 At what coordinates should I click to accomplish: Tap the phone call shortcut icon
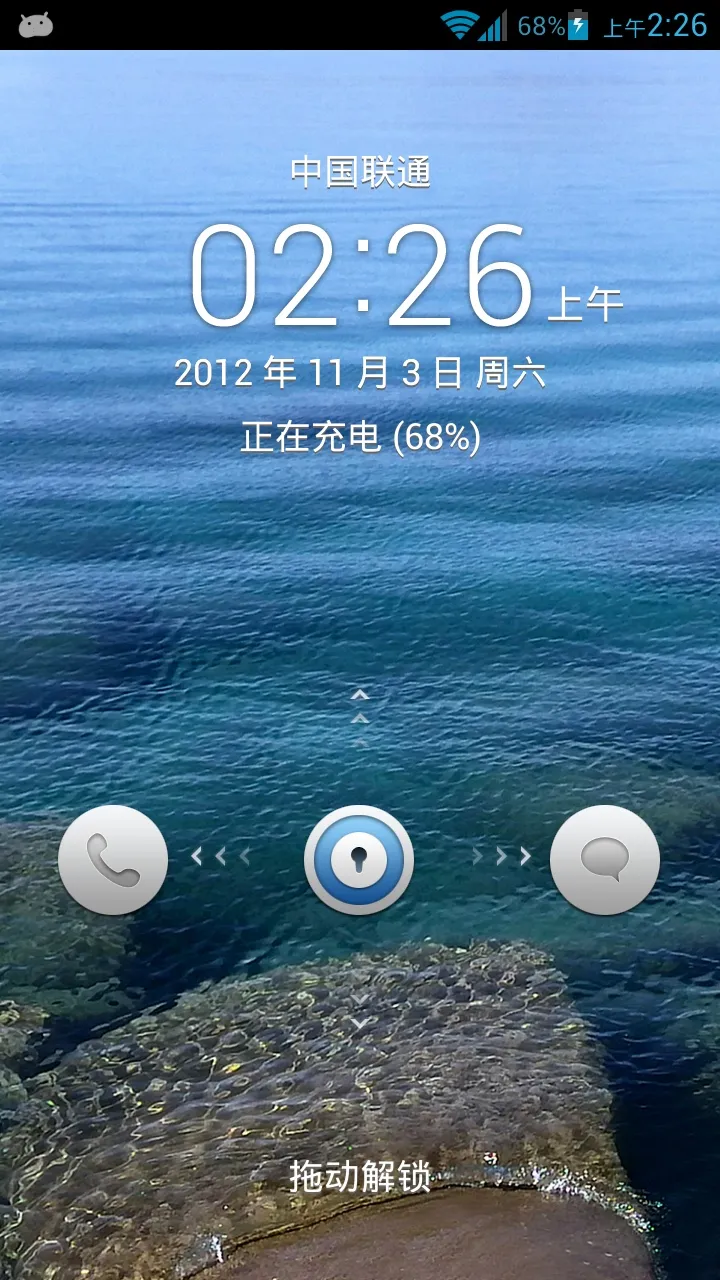[113, 860]
